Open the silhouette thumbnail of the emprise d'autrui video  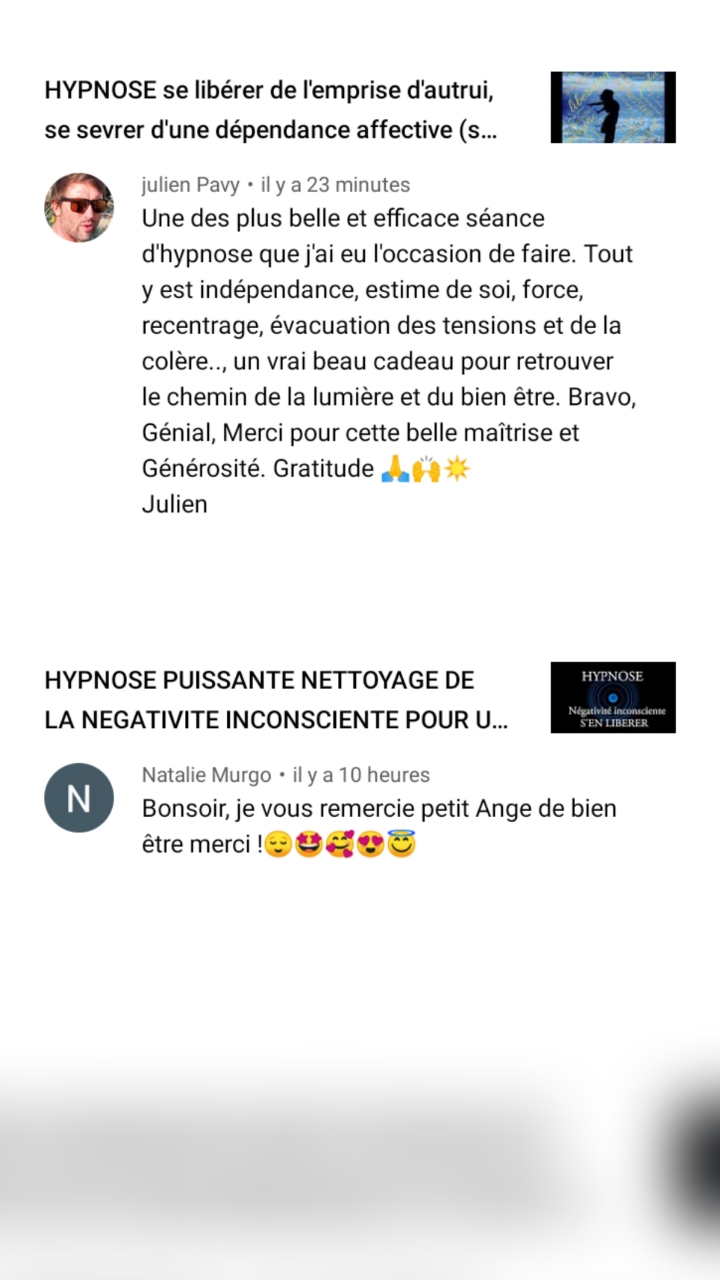(x=613, y=107)
